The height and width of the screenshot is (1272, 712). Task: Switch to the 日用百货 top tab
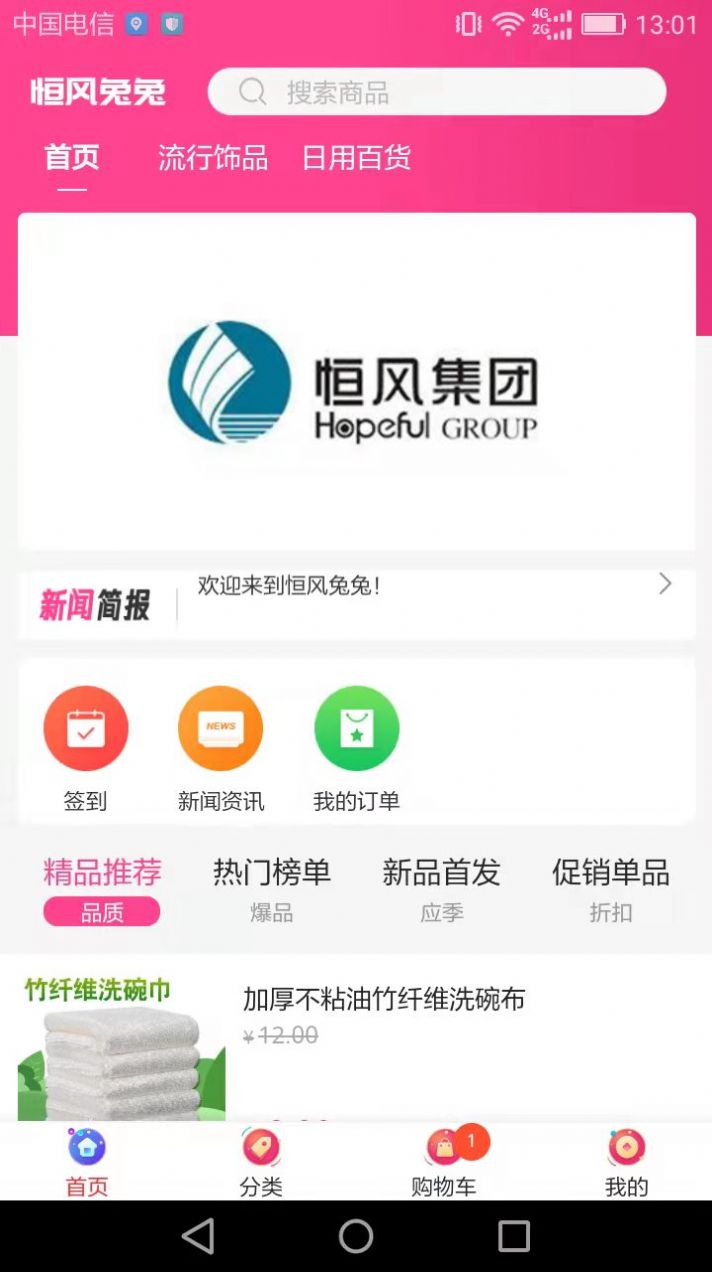point(357,158)
